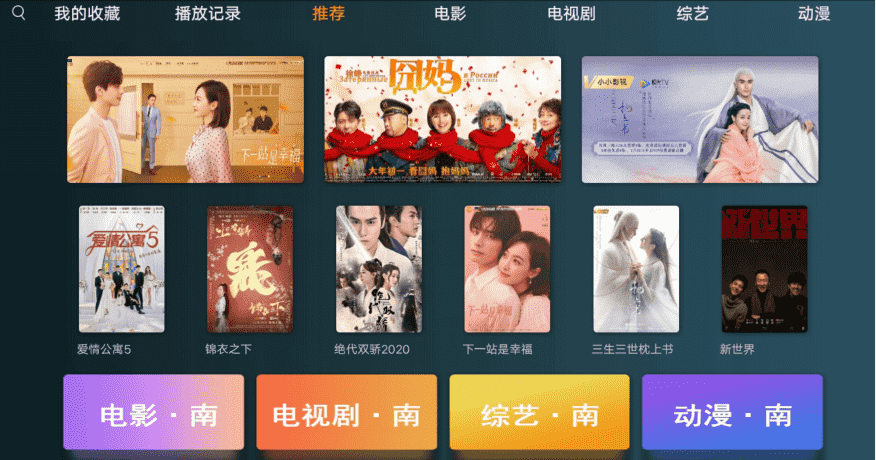The height and width of the screenshot is (460, 876).
Task: Go to the 电视剧 tab
Action: [572, 14]
